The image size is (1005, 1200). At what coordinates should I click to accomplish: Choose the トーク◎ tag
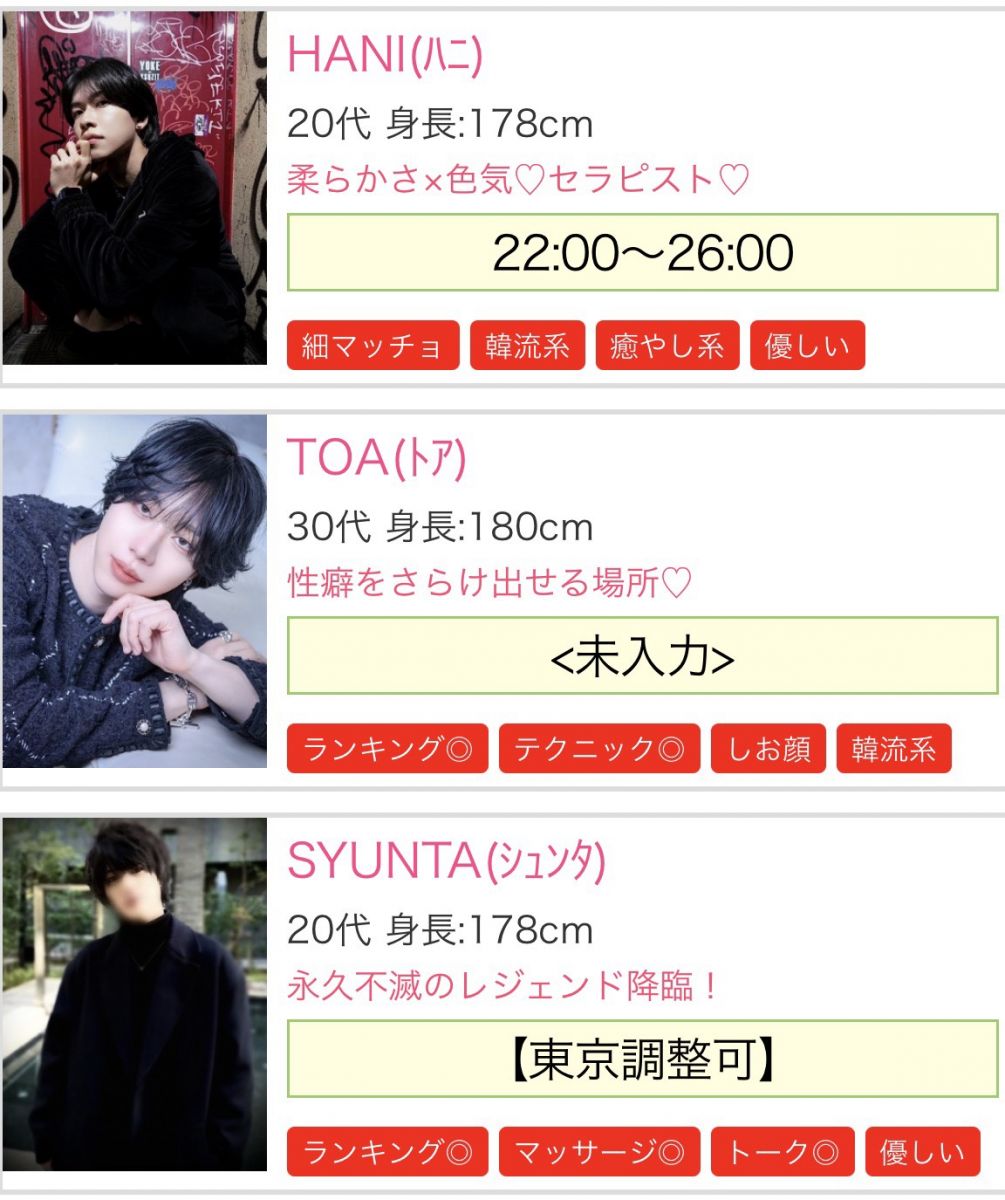(x=782, y=1152)
